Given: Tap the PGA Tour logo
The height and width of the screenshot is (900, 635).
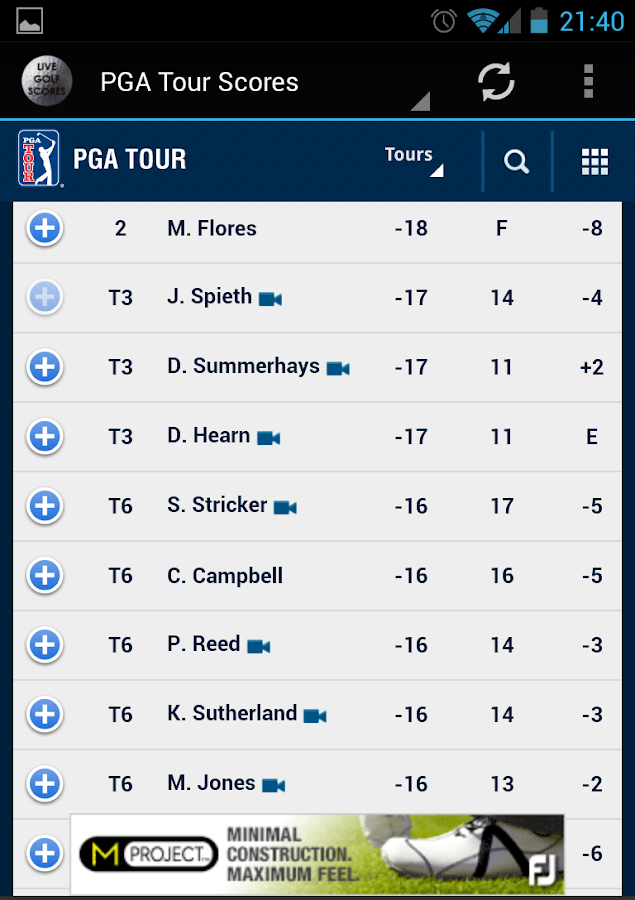Looking at the screenshot, I should tap(39, 159).
